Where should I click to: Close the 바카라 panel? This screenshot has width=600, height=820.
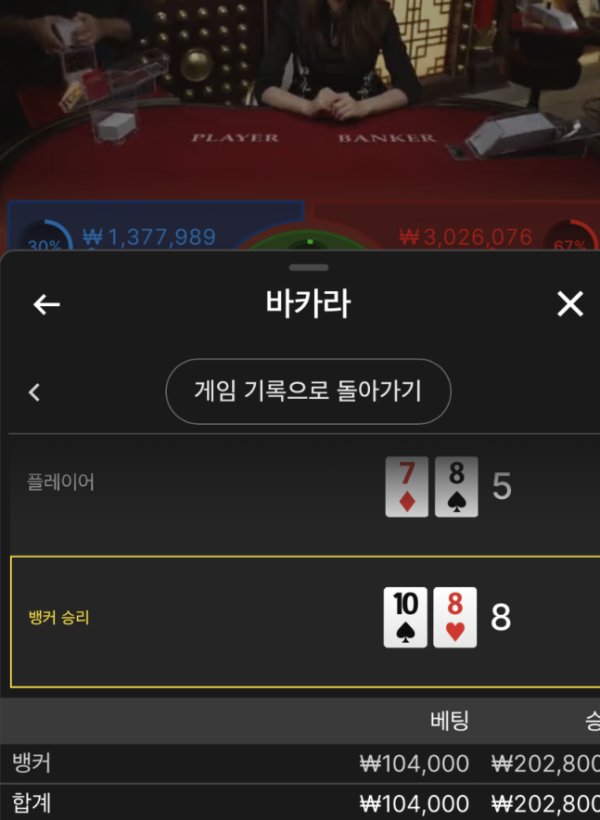(570, 305)
